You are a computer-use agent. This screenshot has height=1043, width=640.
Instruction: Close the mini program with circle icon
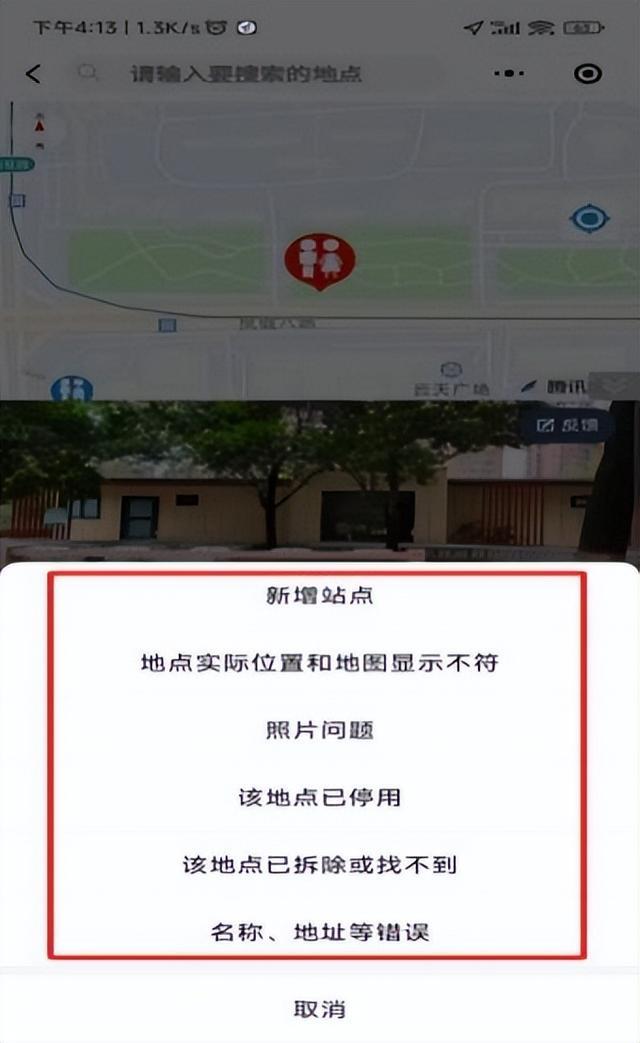point(588,74)
